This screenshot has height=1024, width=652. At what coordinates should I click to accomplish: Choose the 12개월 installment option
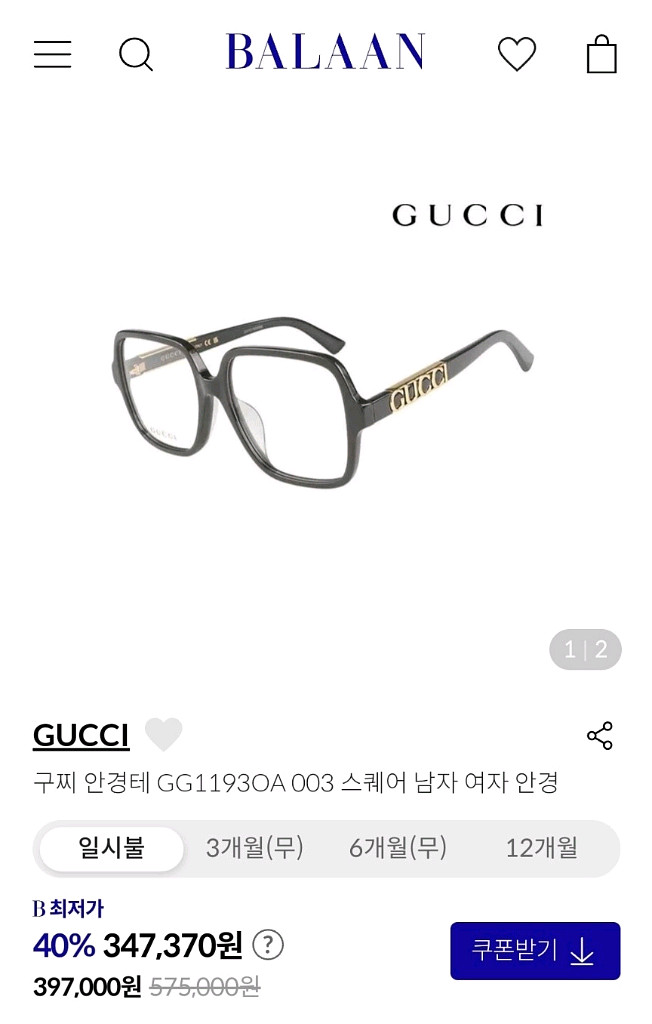coord(541,849)
